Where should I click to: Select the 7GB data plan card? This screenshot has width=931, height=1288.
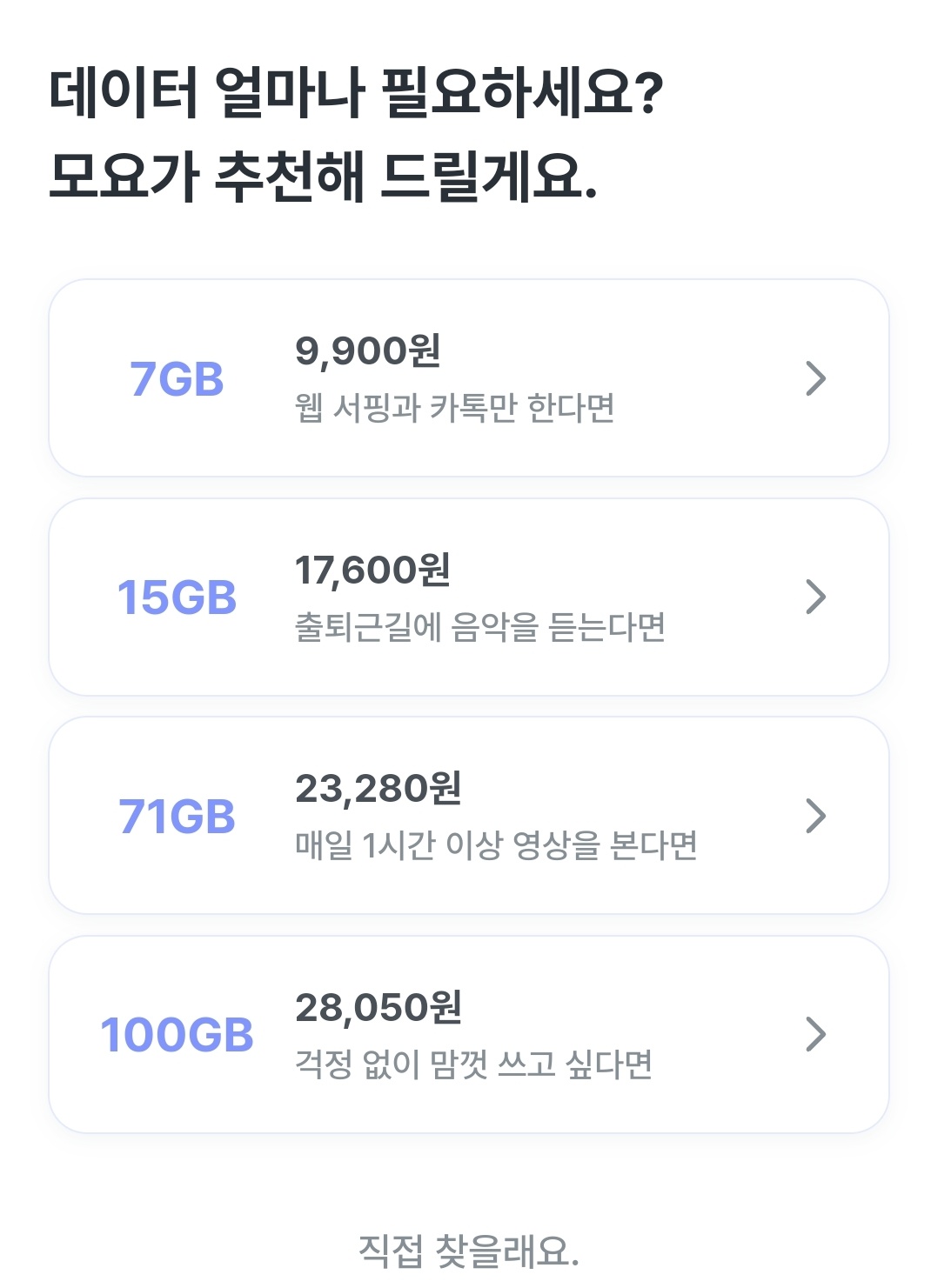[465, 377]
